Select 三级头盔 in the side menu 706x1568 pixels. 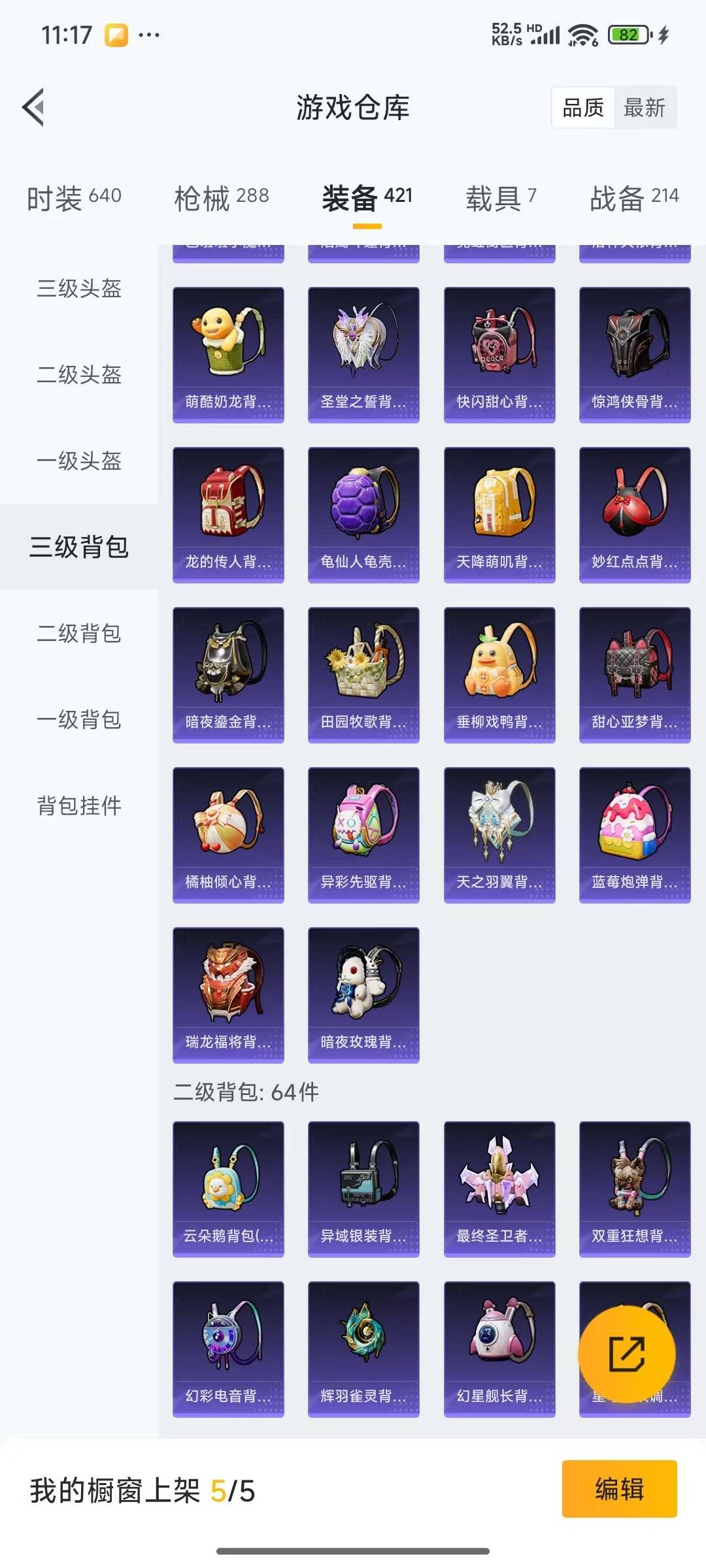[x=79, y=288]
